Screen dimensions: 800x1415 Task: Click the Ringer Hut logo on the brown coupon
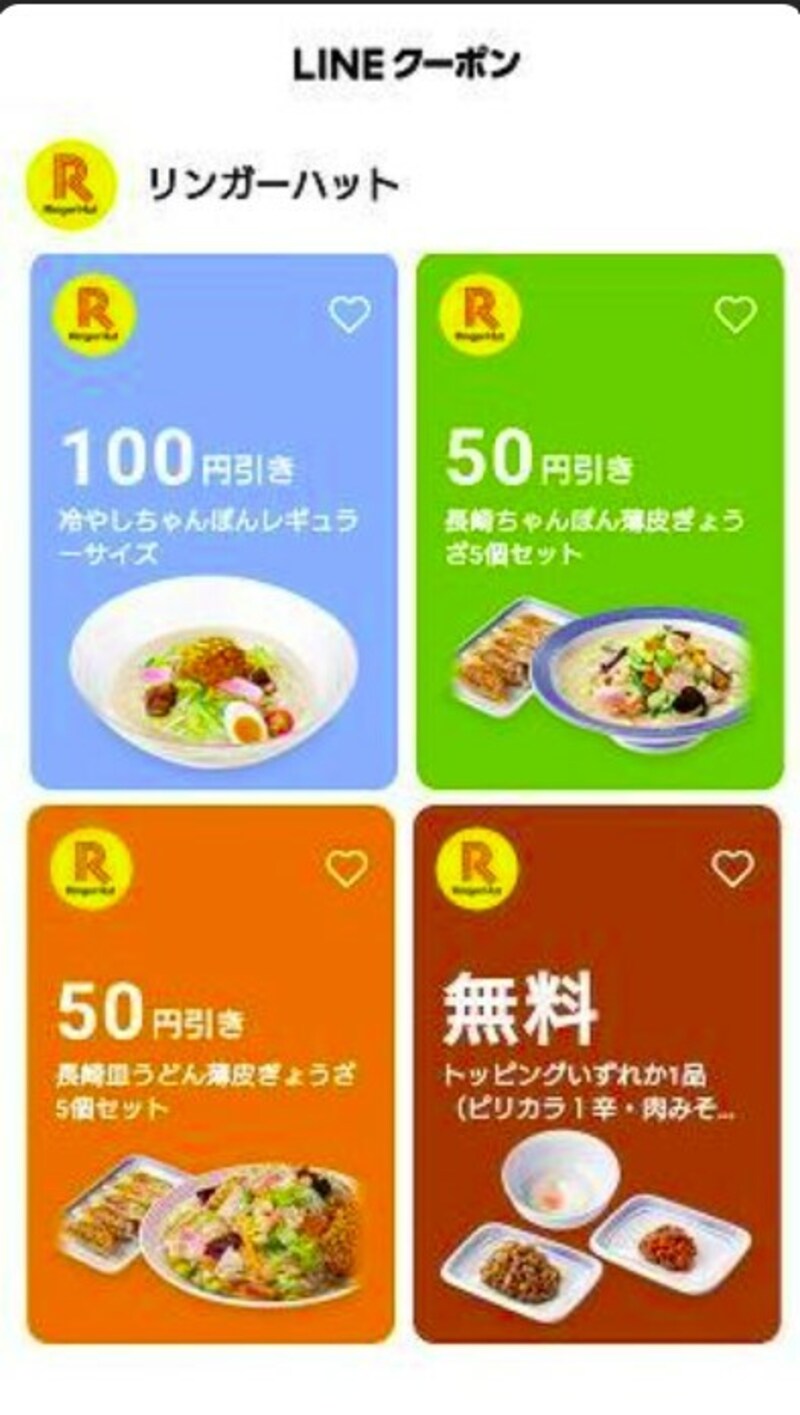coord(479,866)
